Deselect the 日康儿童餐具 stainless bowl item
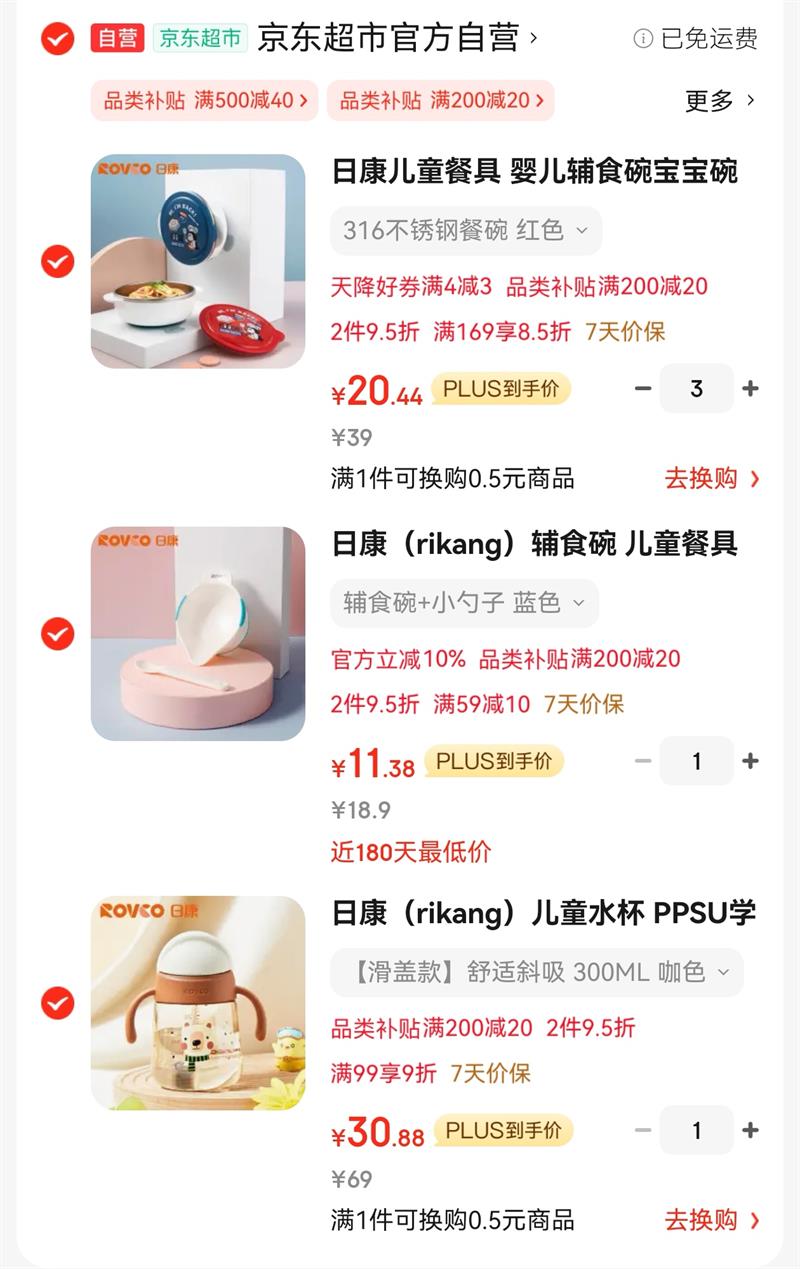This screenshot has height=1269, width=800. click(x=57, y=261)
